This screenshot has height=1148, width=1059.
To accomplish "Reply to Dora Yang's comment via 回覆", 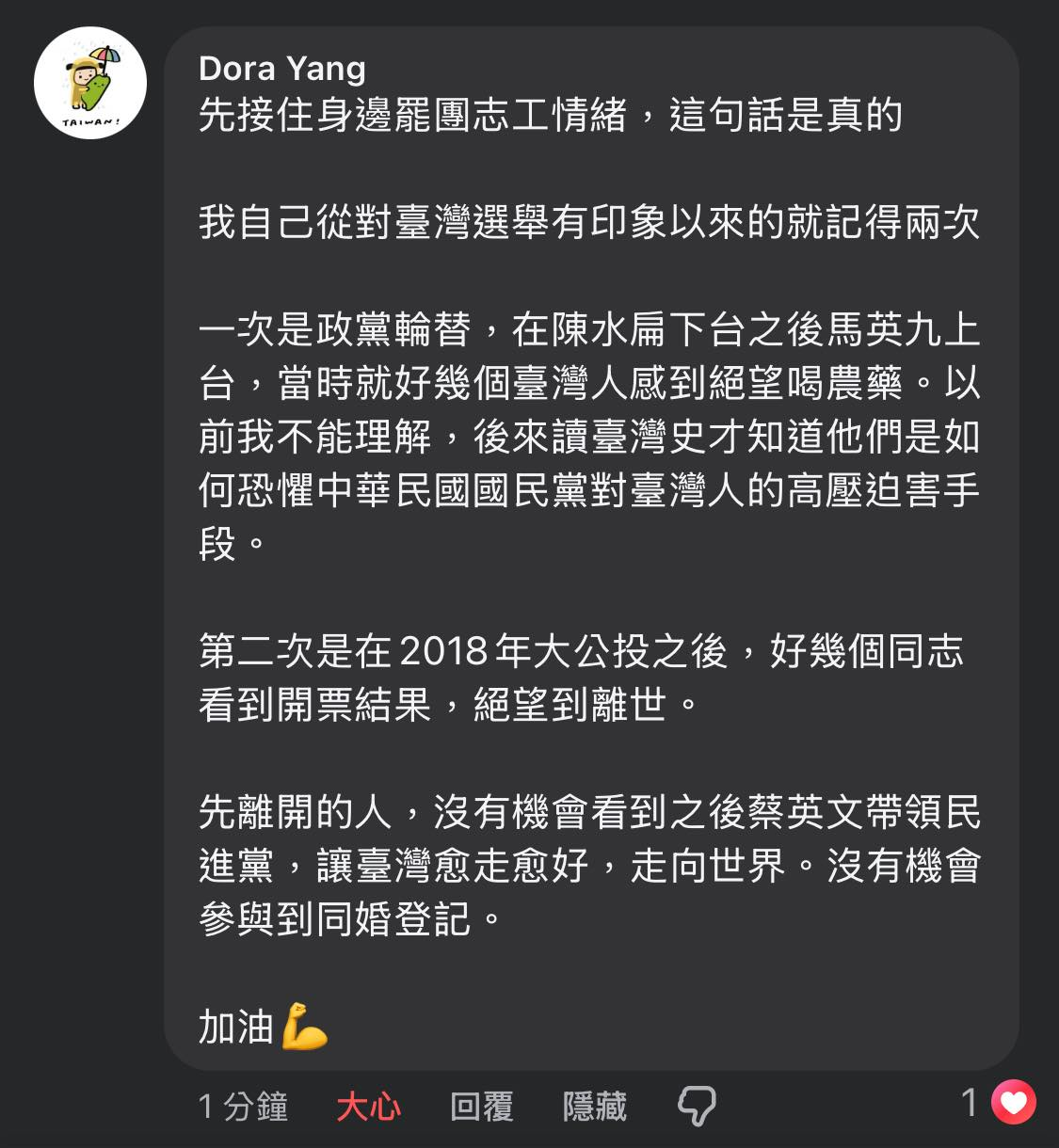I will [481, 1106].
